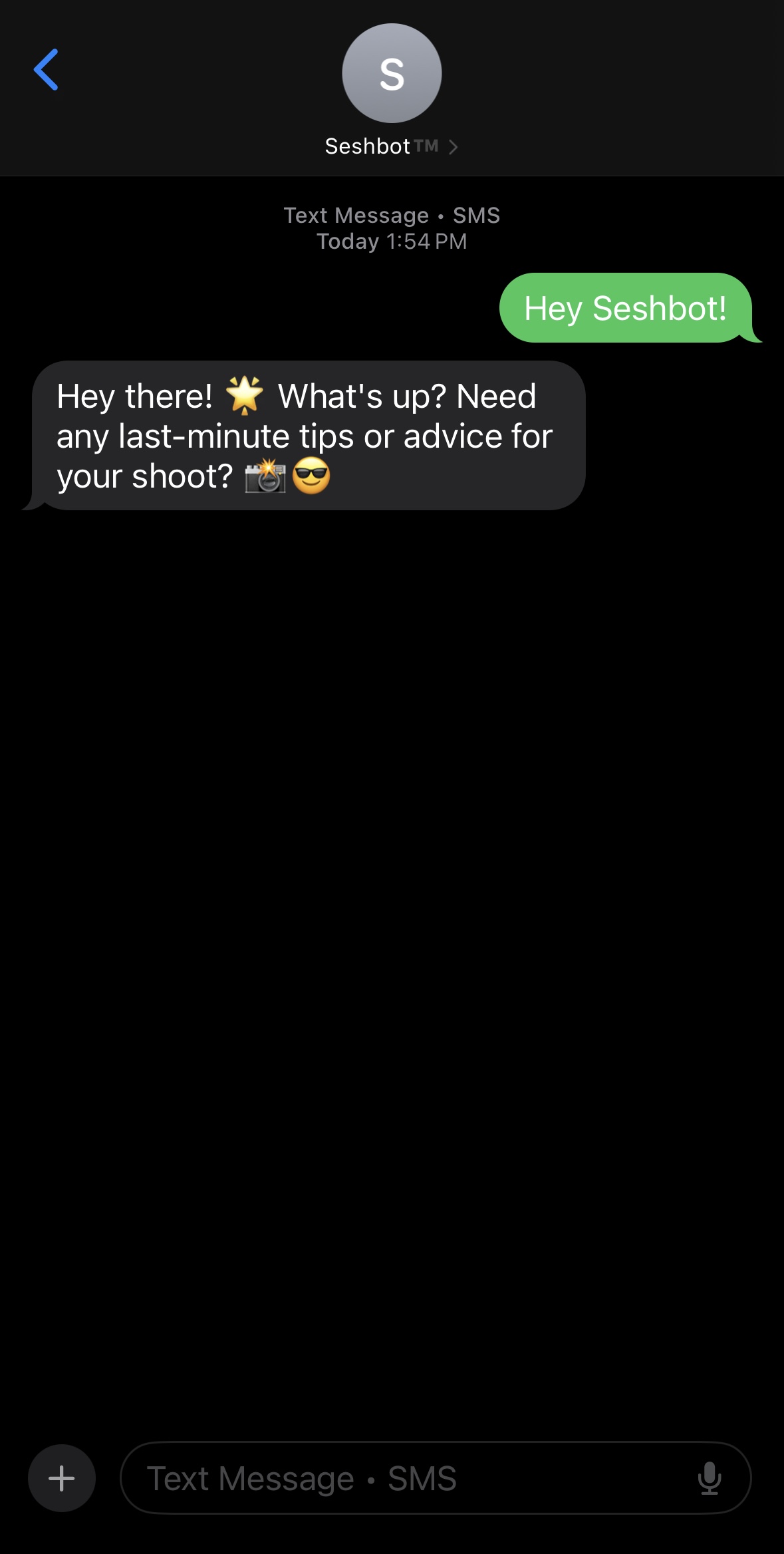Open the plus attachments menu

62,1478
